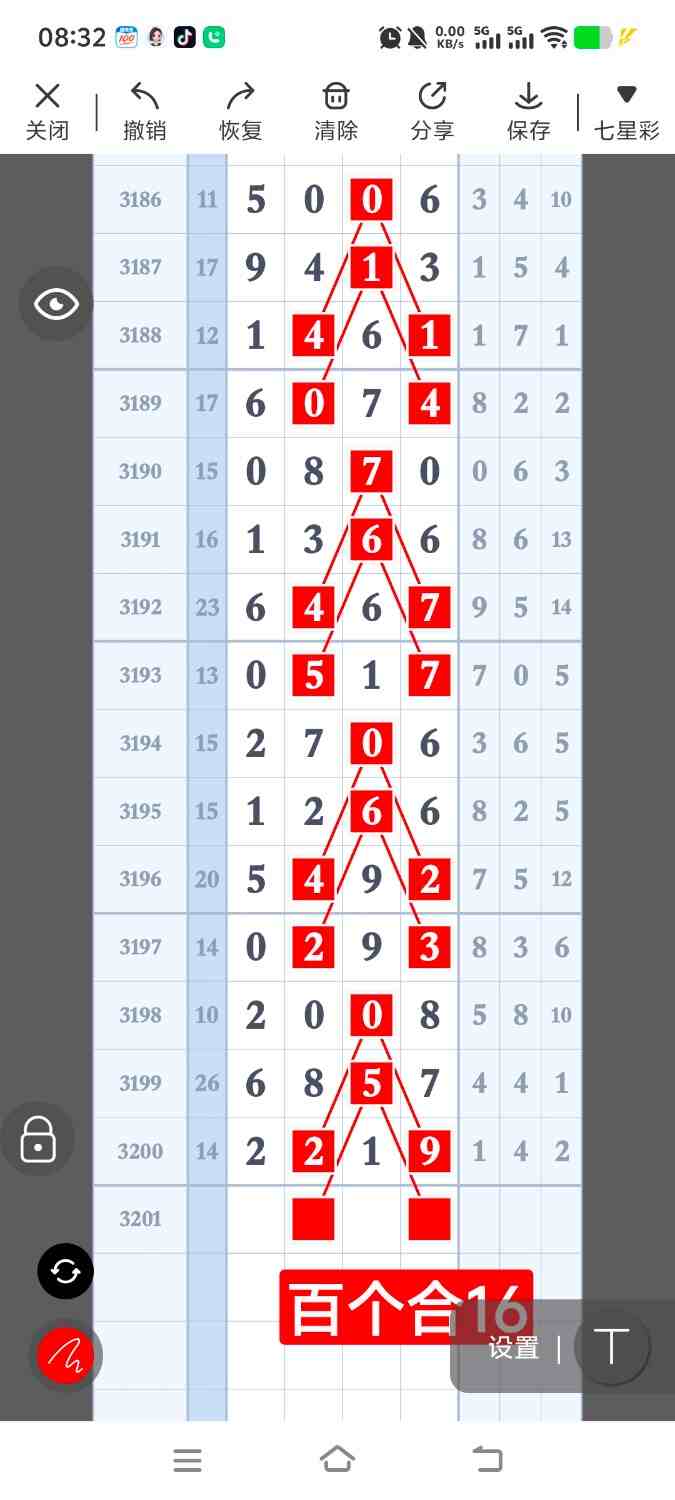675x1500 pixels.
Task: Tap the lock icon to lock the chart
Action: click(38, 1138)
